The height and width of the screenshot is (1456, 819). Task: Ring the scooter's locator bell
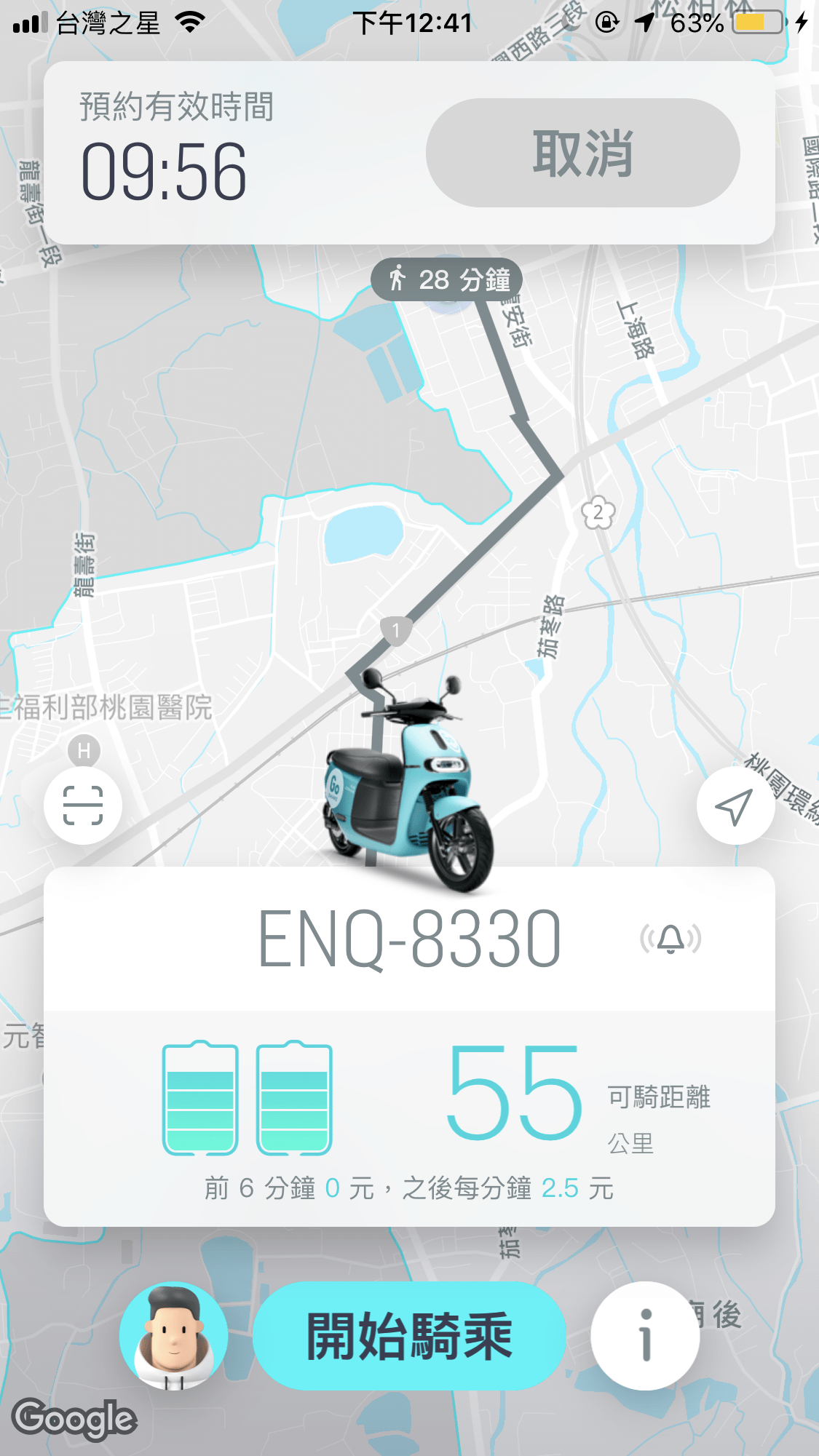click(x=670, y=939)
